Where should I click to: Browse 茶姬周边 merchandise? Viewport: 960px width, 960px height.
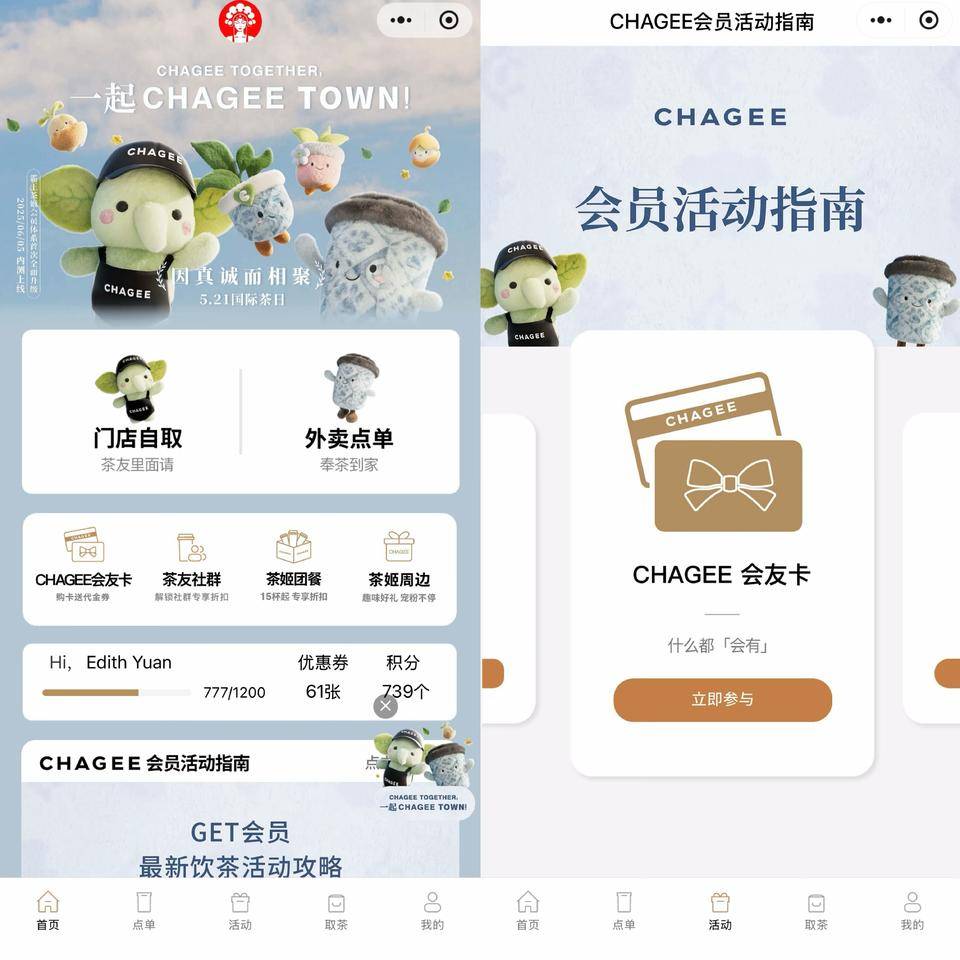pos(399,567)
